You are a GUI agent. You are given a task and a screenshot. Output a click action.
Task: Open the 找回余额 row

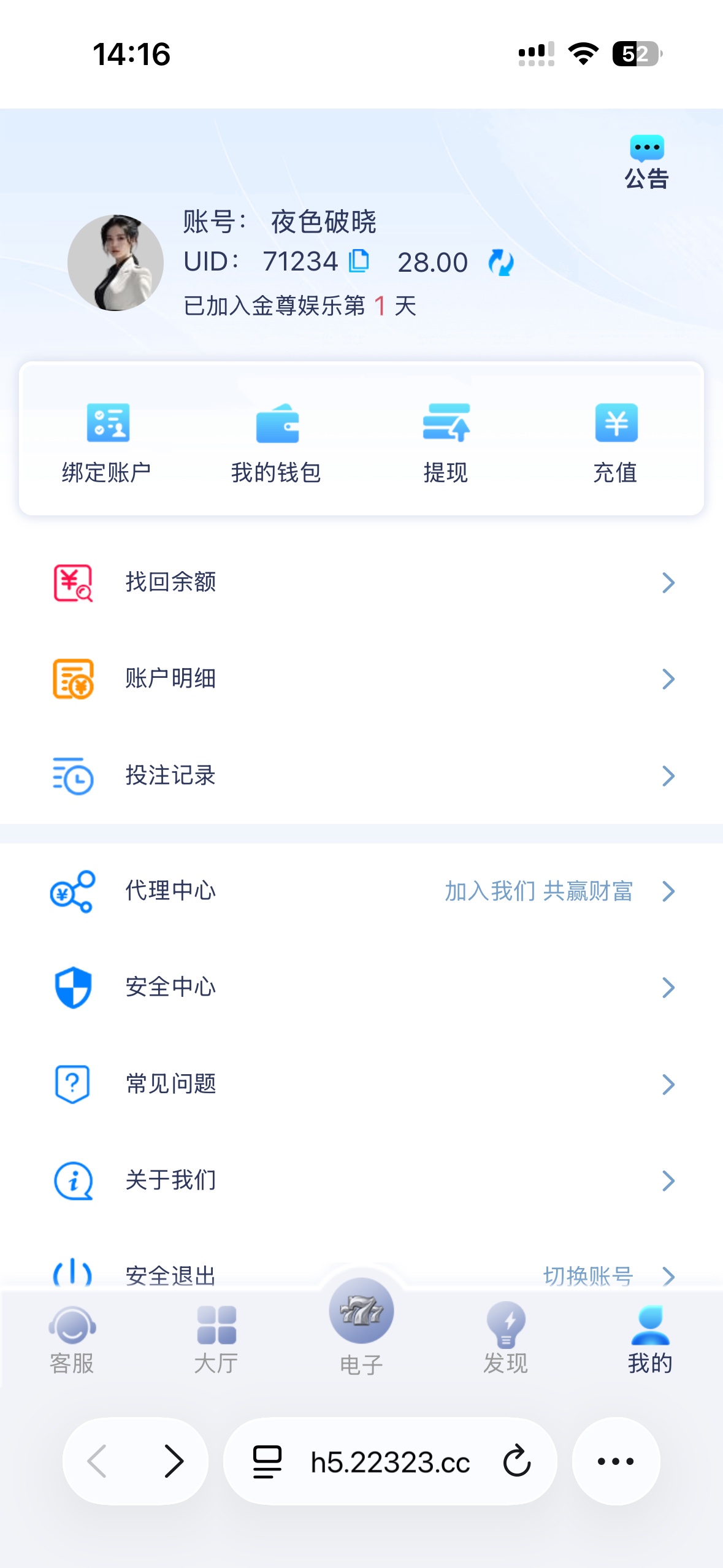(x=361, y=582)
